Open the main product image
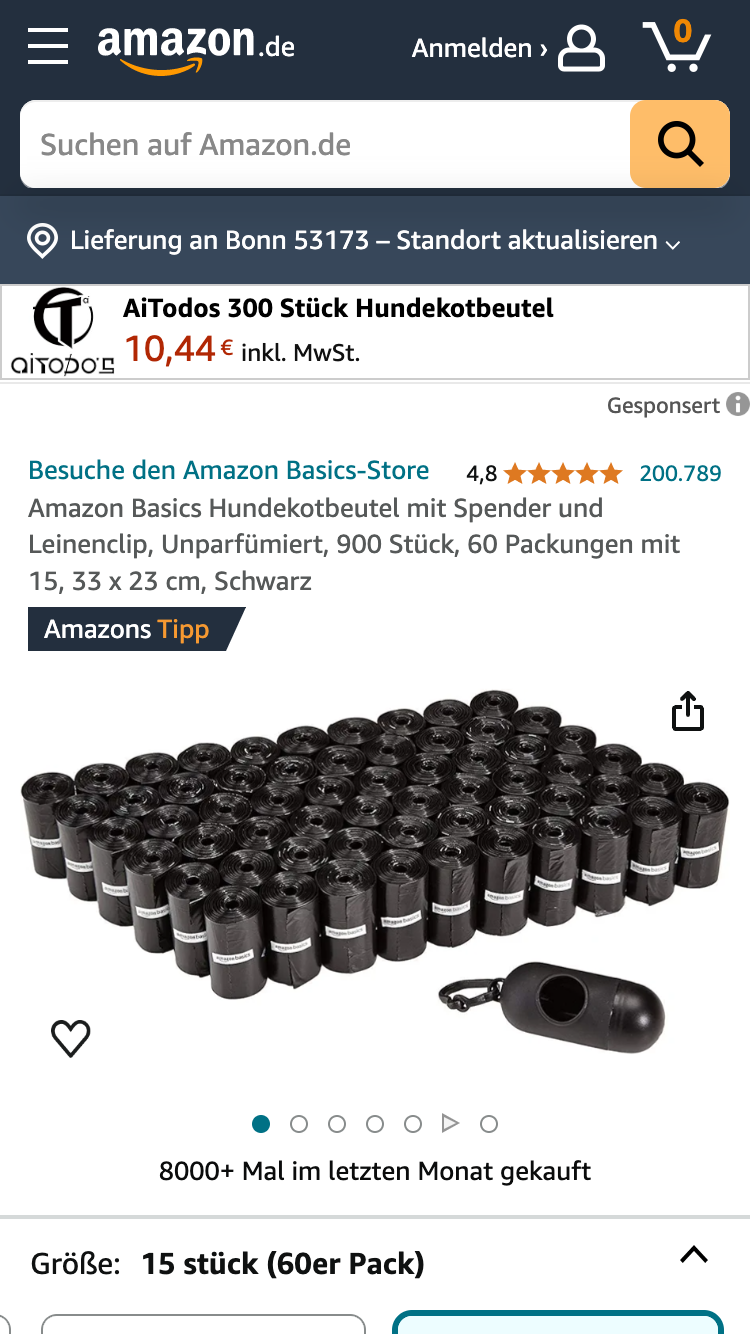 click(x=375, y=870)
